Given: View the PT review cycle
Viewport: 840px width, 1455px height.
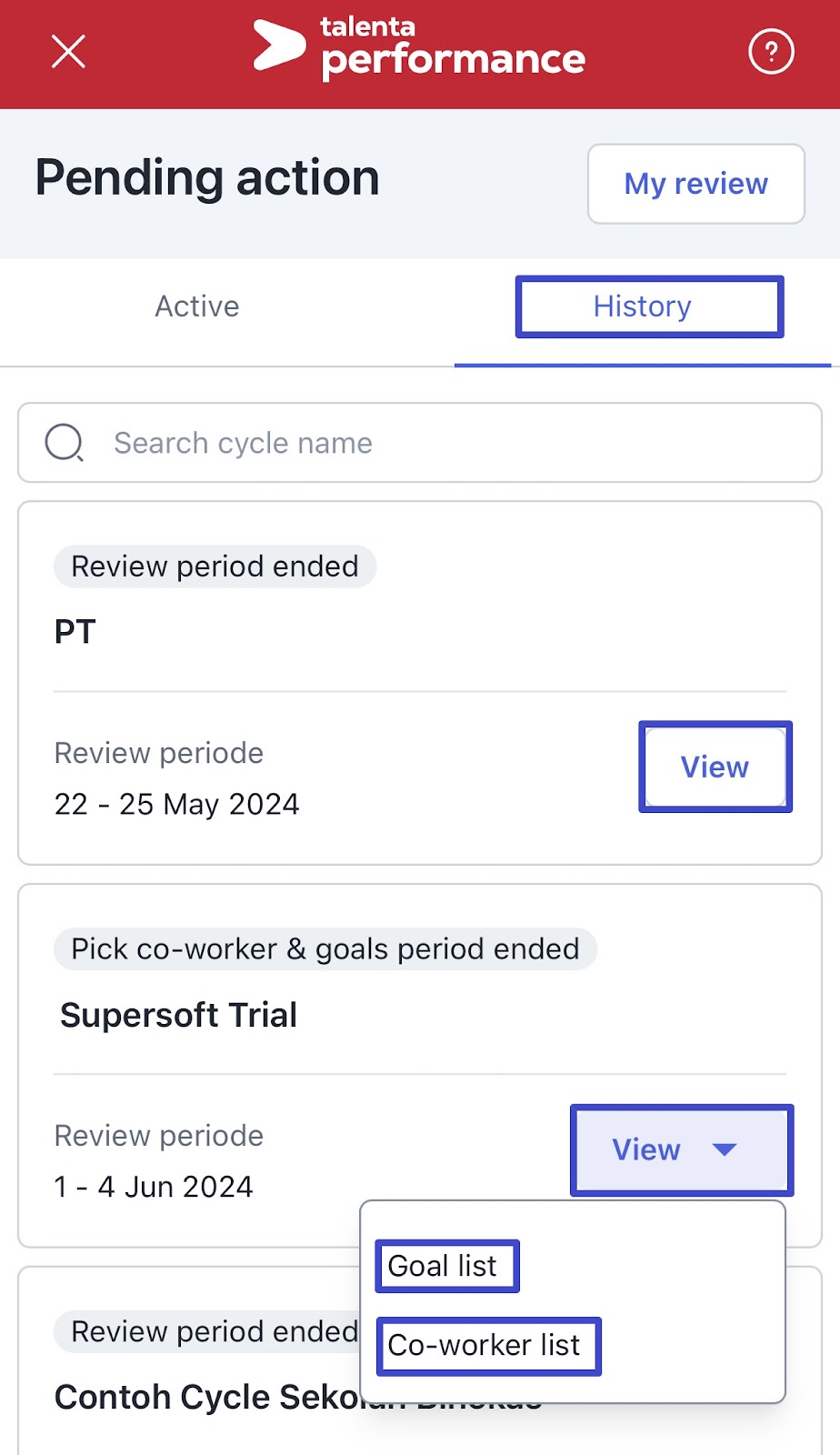Looking at the screenshot, I should coord(715,767).
